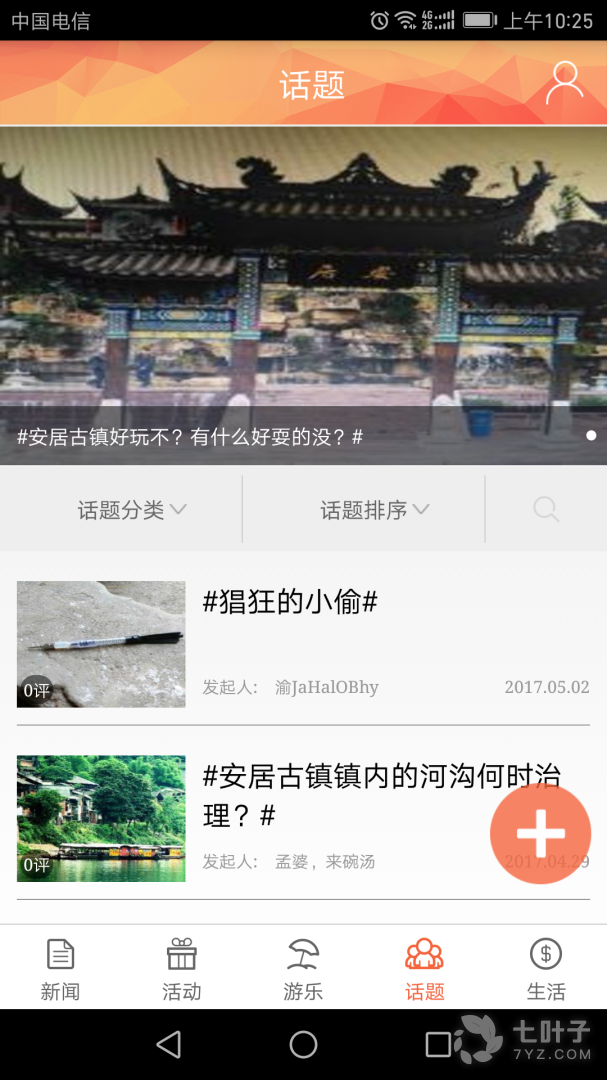Image resolution: width=607 pixels, height=1080 pixels.
Task: Switch to the 活动 tab
Action: [x=182, y=969]
